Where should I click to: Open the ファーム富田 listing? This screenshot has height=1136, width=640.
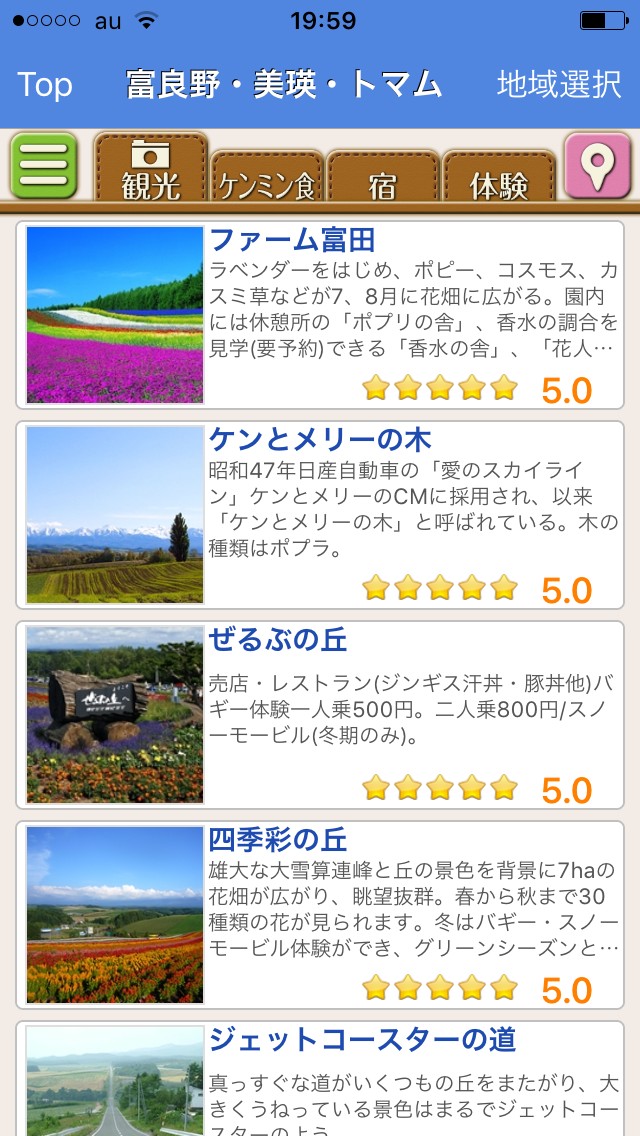320,315
